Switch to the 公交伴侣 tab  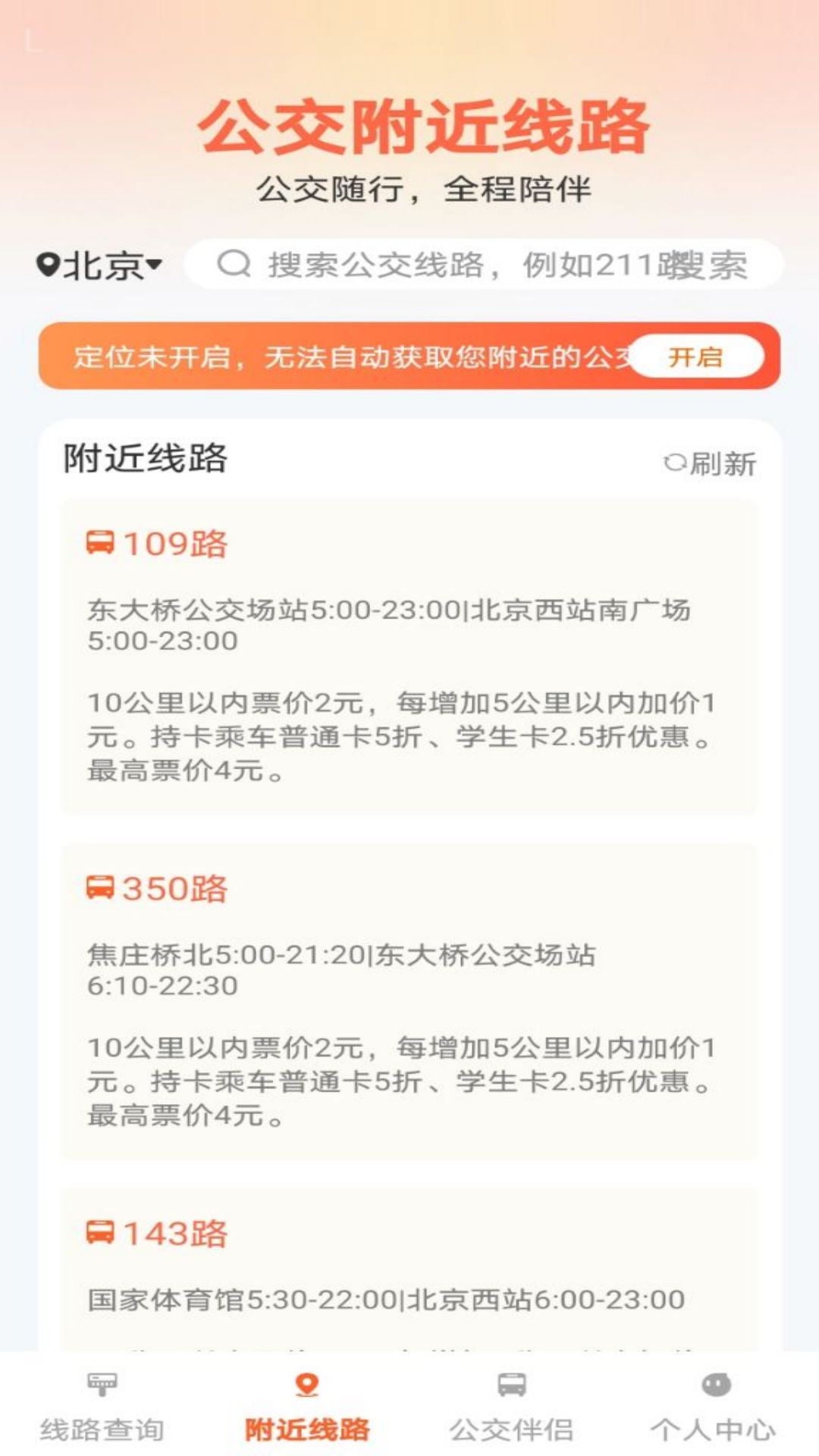[x=512, y=1408]
